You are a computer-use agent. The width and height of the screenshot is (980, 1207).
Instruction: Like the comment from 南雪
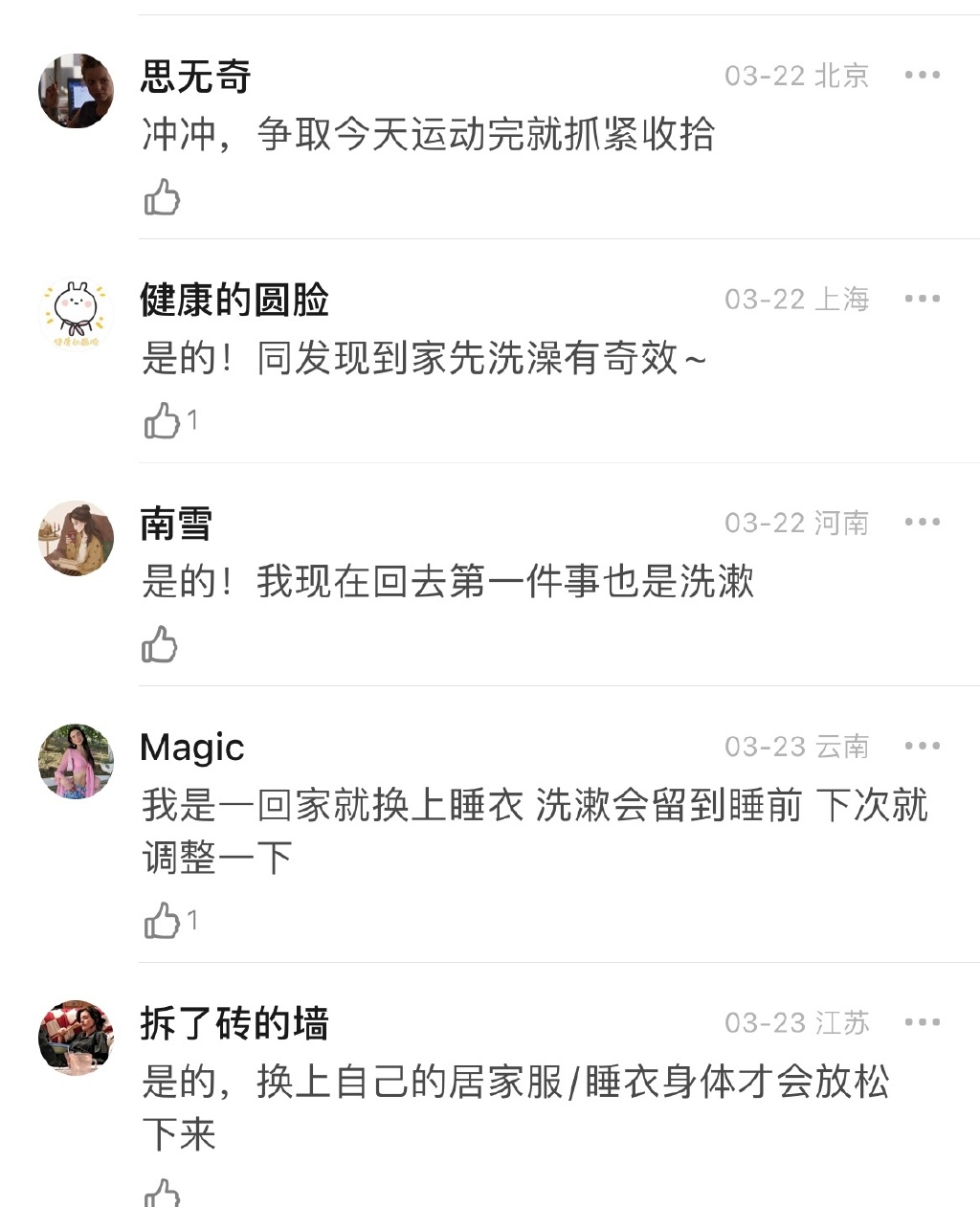point(160,644)
